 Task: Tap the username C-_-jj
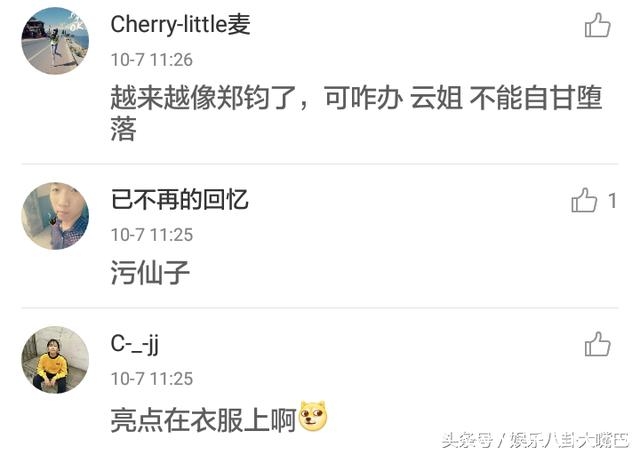click(134, 344)
